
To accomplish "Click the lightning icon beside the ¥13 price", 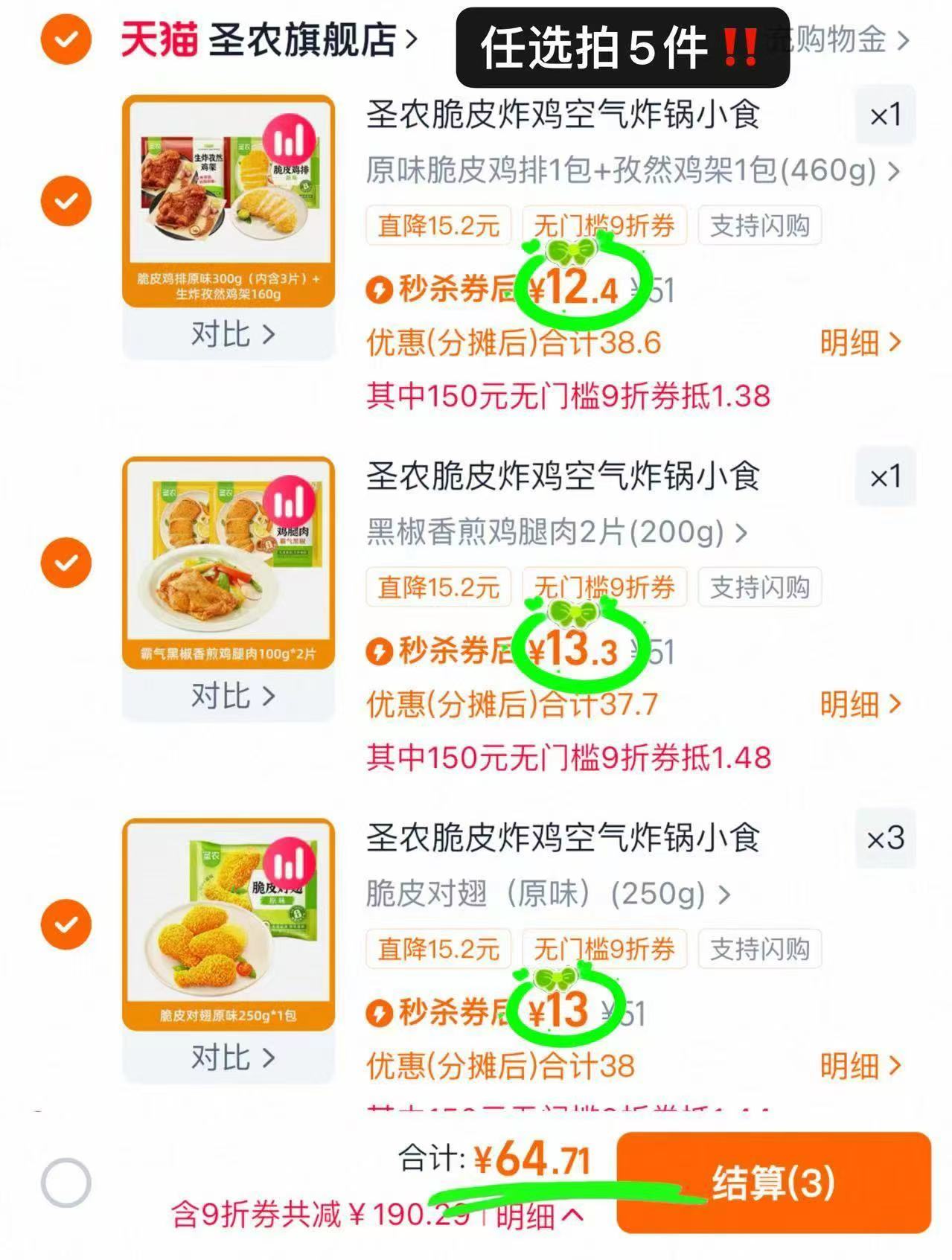I will [x=381, y=1012].
